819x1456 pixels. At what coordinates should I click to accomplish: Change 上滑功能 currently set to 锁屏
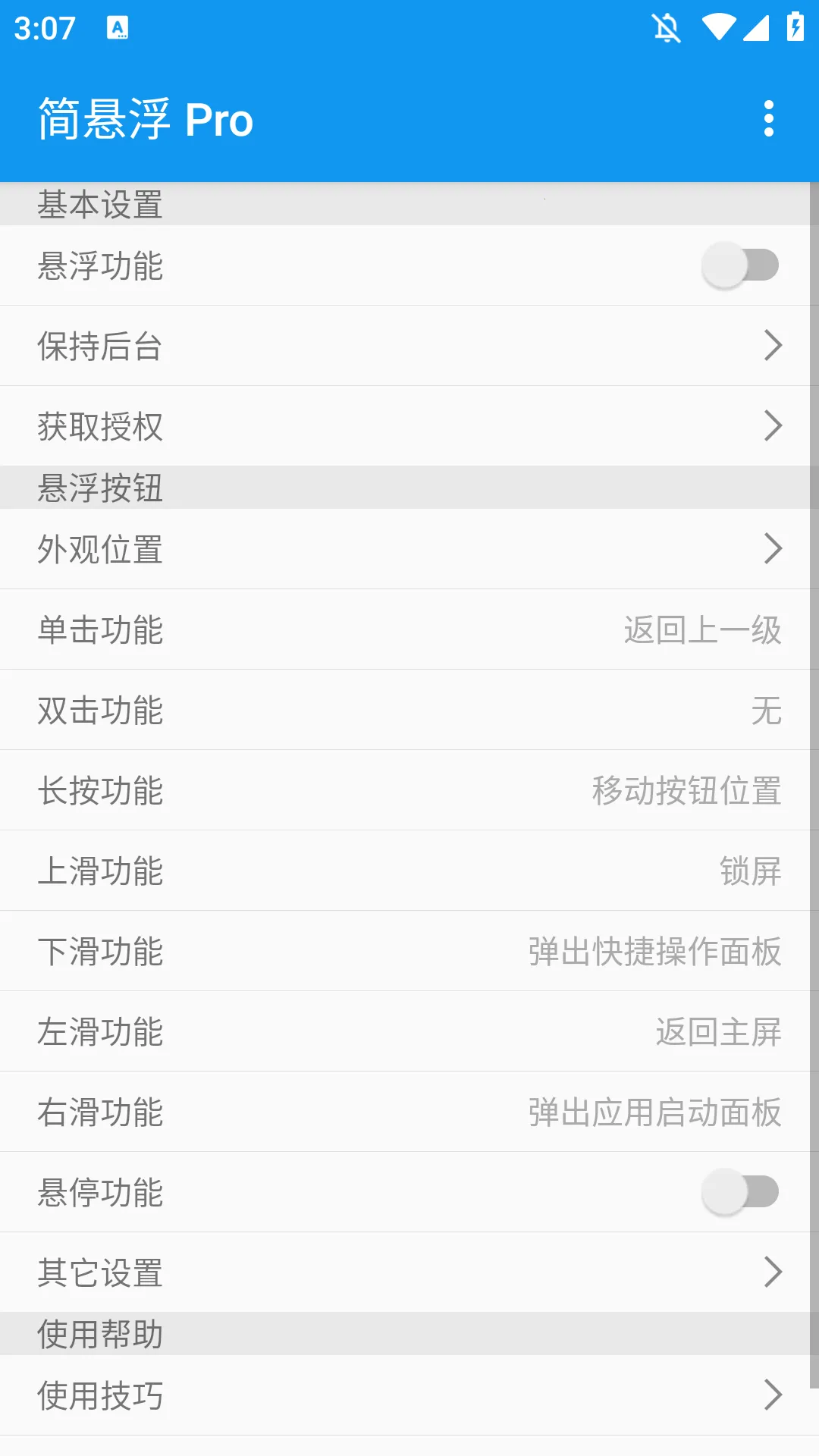coord(409,871)
